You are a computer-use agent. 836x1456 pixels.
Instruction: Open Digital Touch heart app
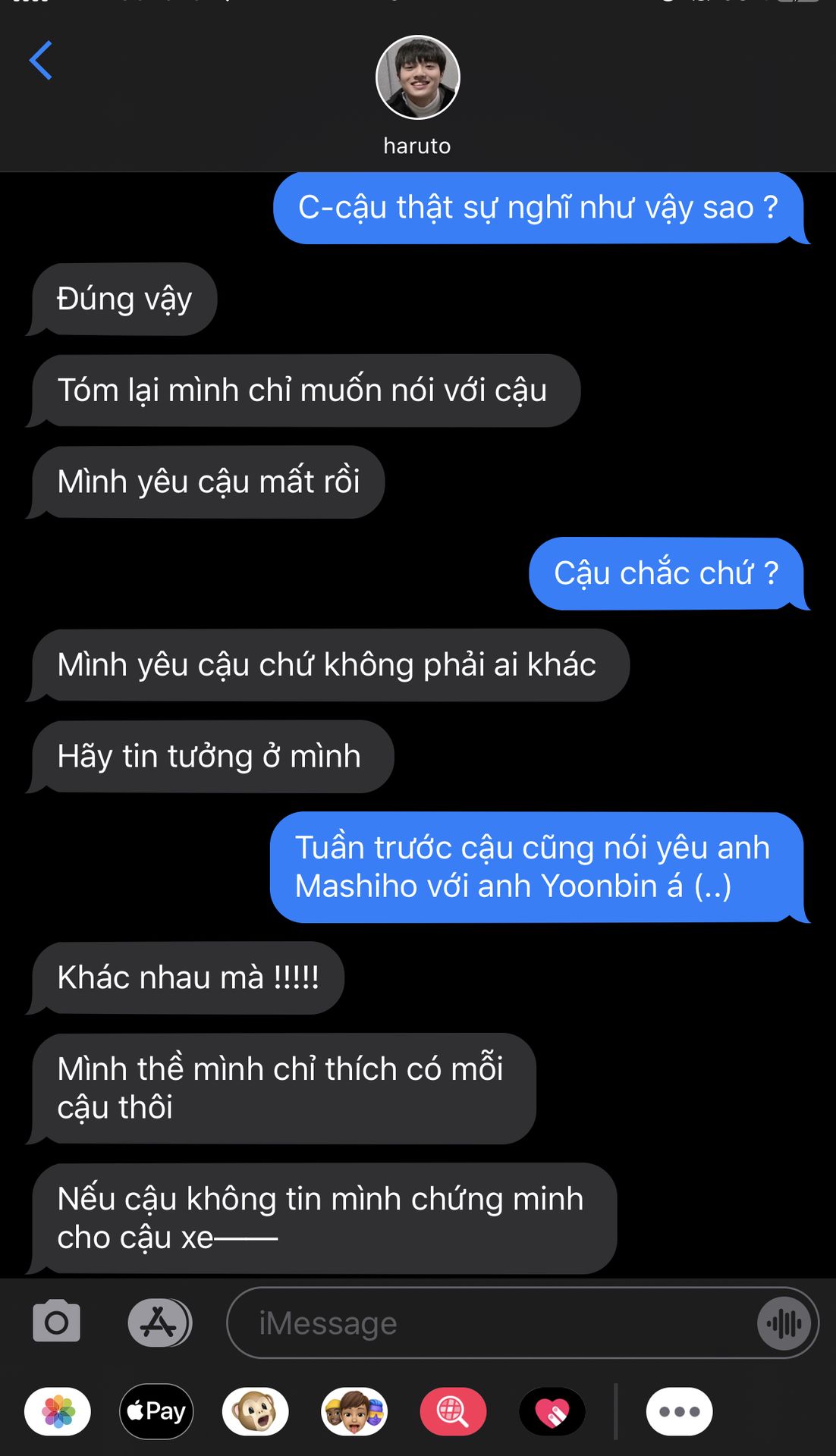(x=552, y=1411)
